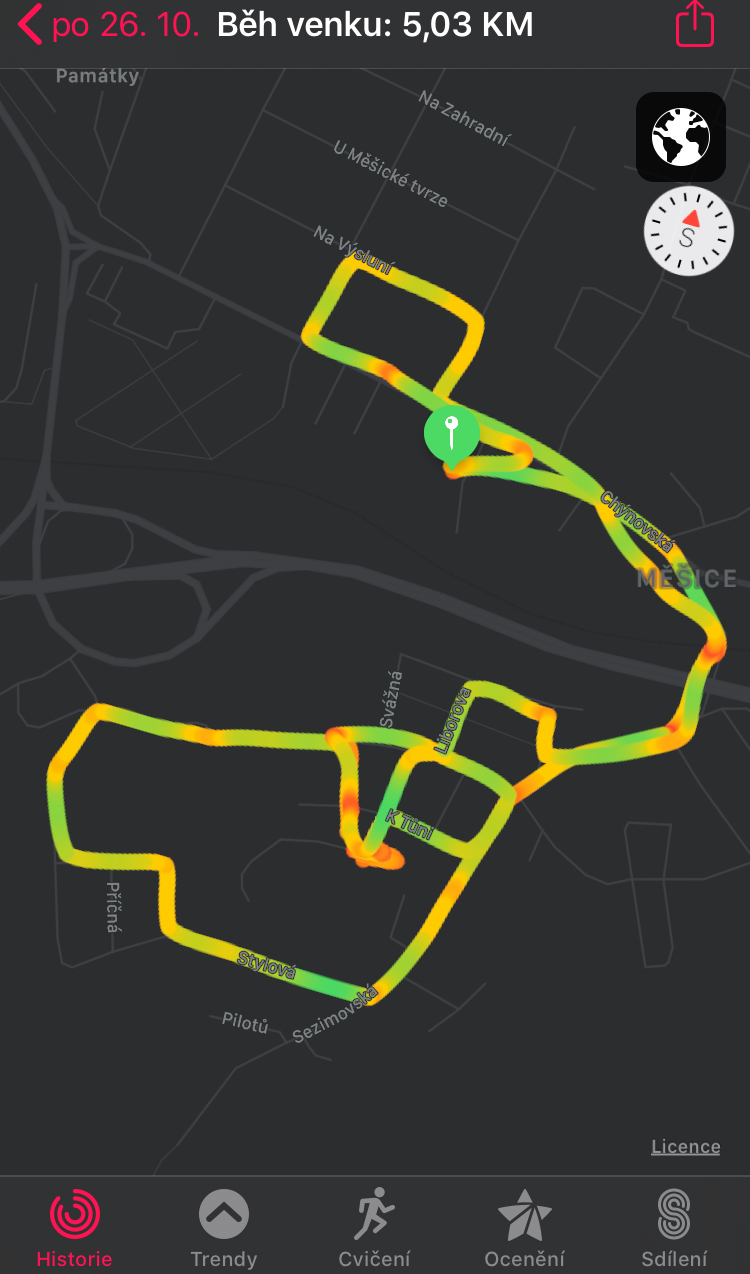The width and height of the screenshot is (750, 1274).
Task: Open the Historie tab
Action: tap(75, 1228)
